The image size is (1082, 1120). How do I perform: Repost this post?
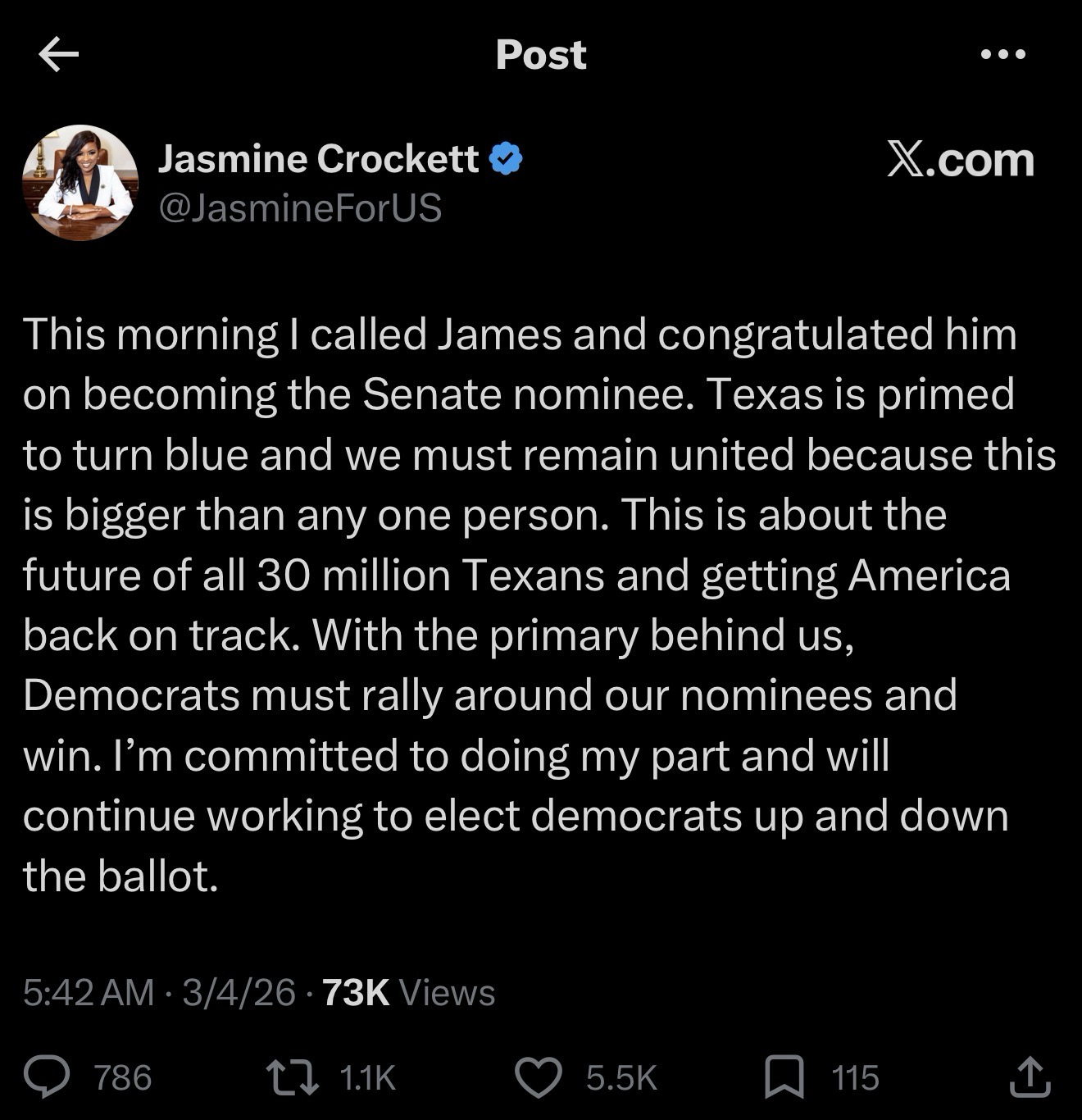294,1077
